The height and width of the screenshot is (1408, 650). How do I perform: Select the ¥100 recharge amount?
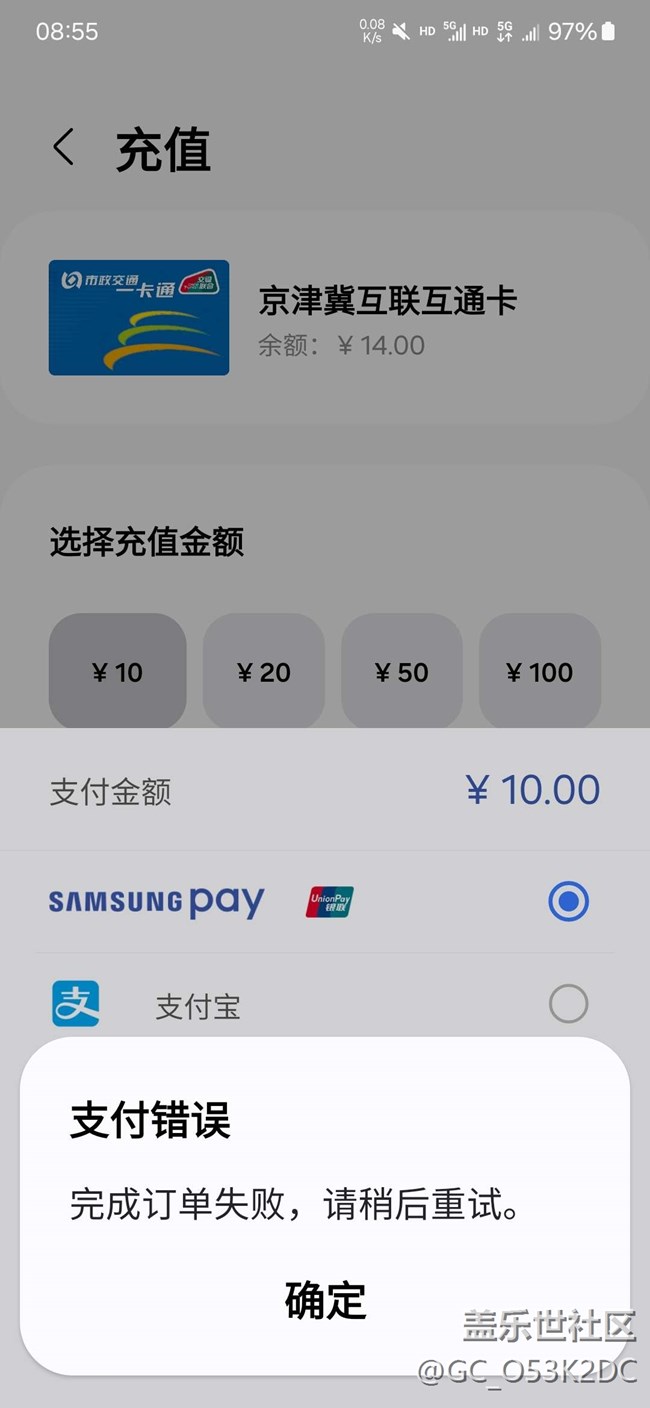click(x=540, y=672)
